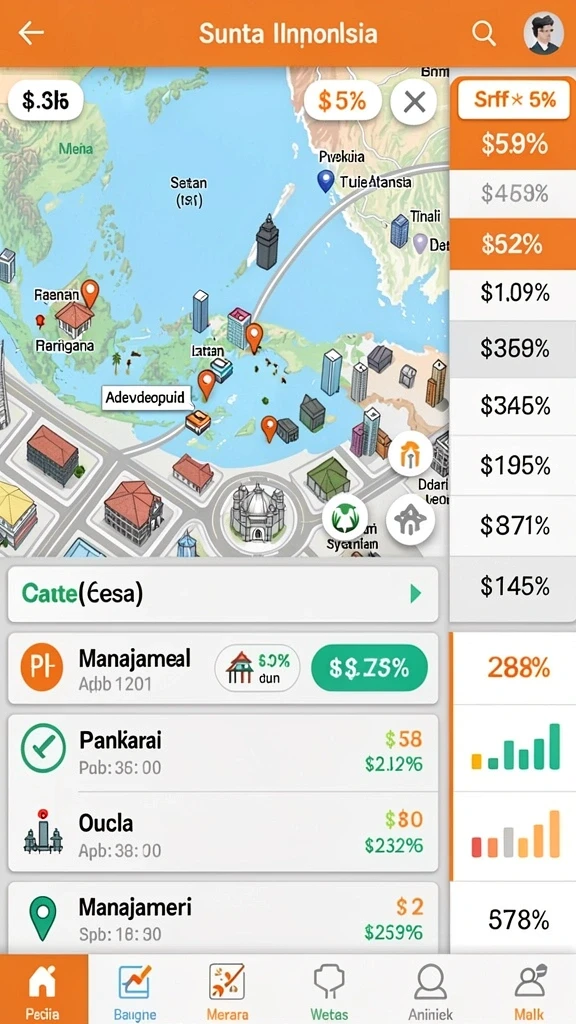576x1024 pixels.
Task: Switch to the Aniniek tab
Action: click(x=430, y=989)
